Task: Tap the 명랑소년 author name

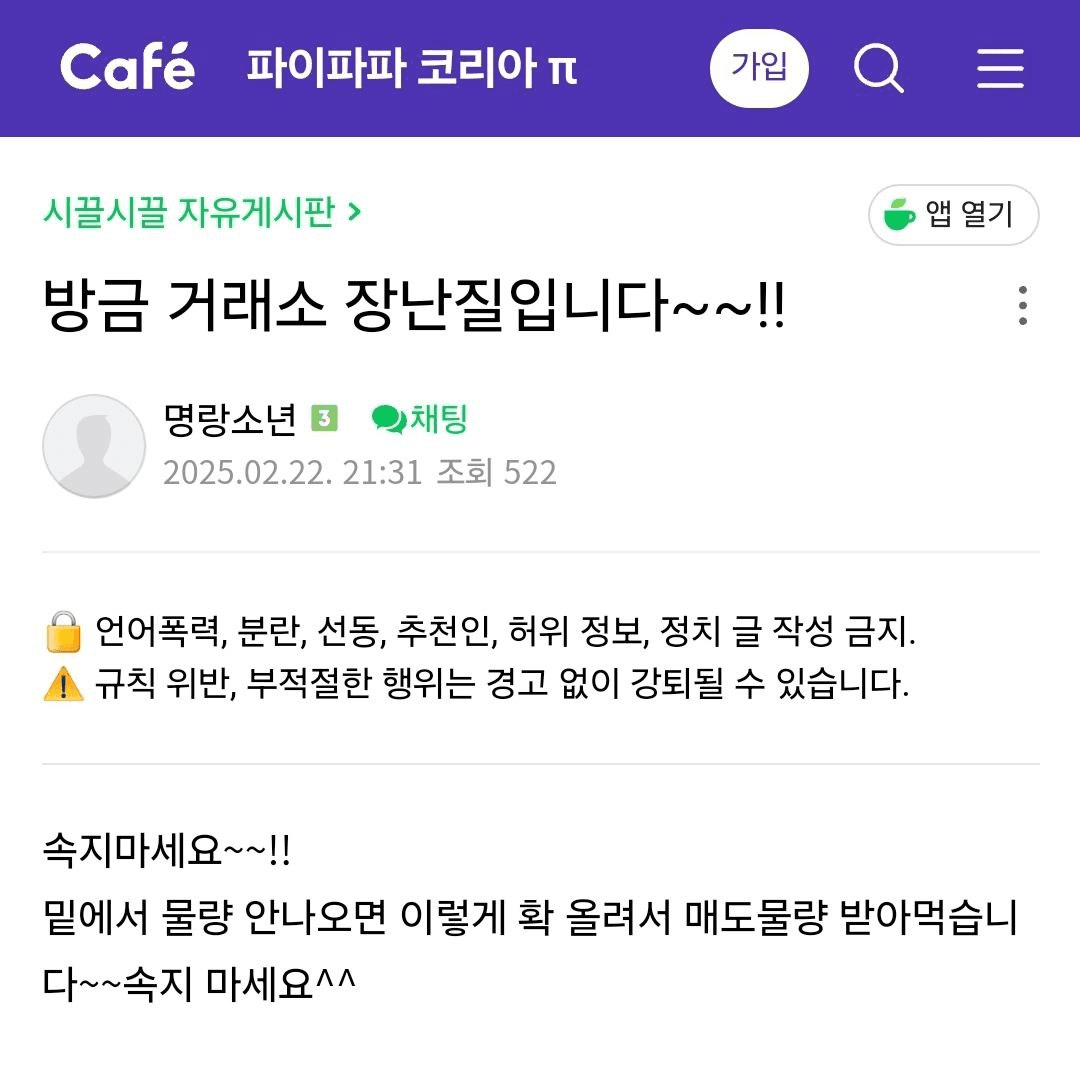Action: (x=230, y=419)
